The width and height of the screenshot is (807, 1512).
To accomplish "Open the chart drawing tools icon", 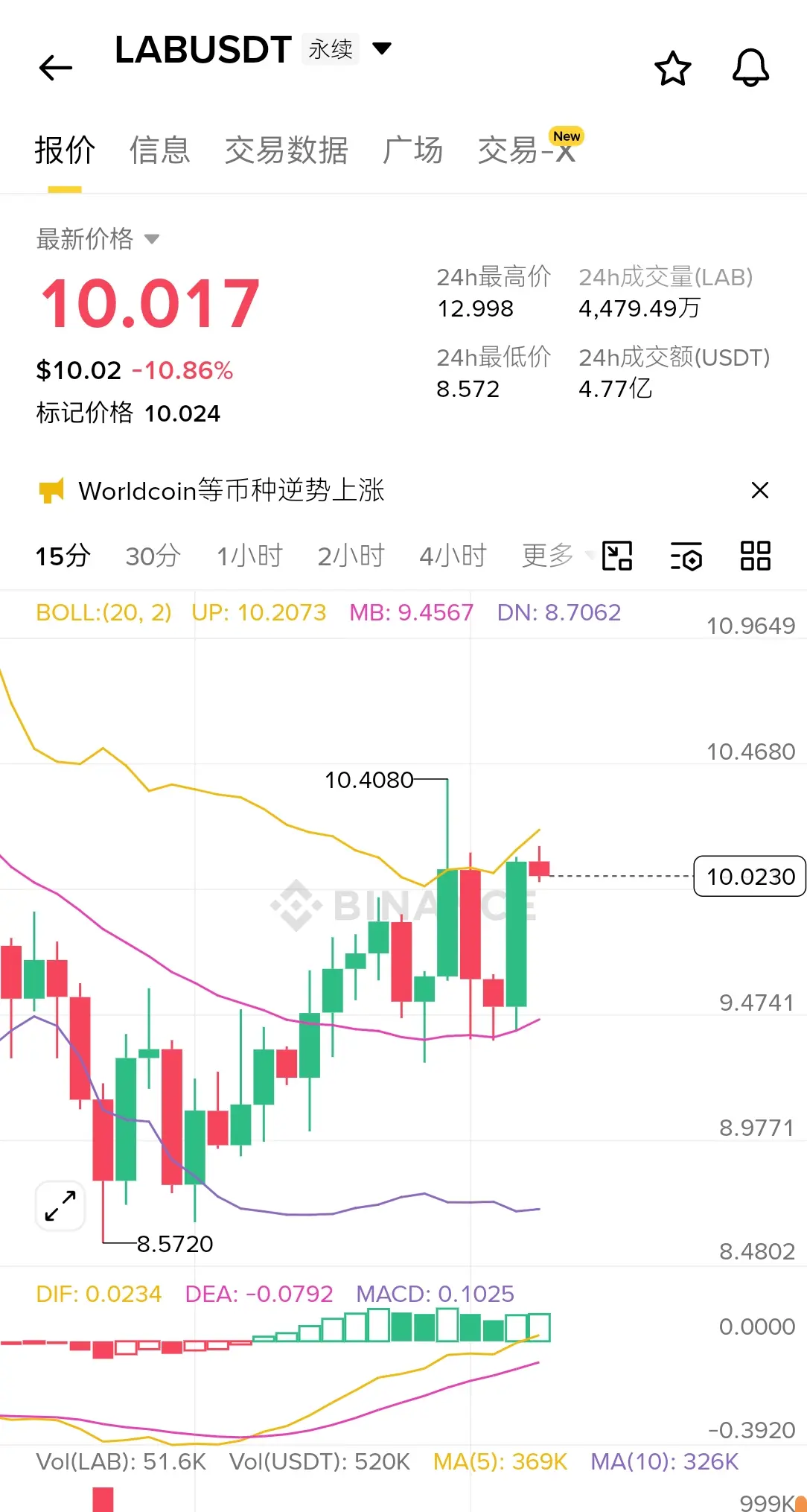I will (617, 556).
